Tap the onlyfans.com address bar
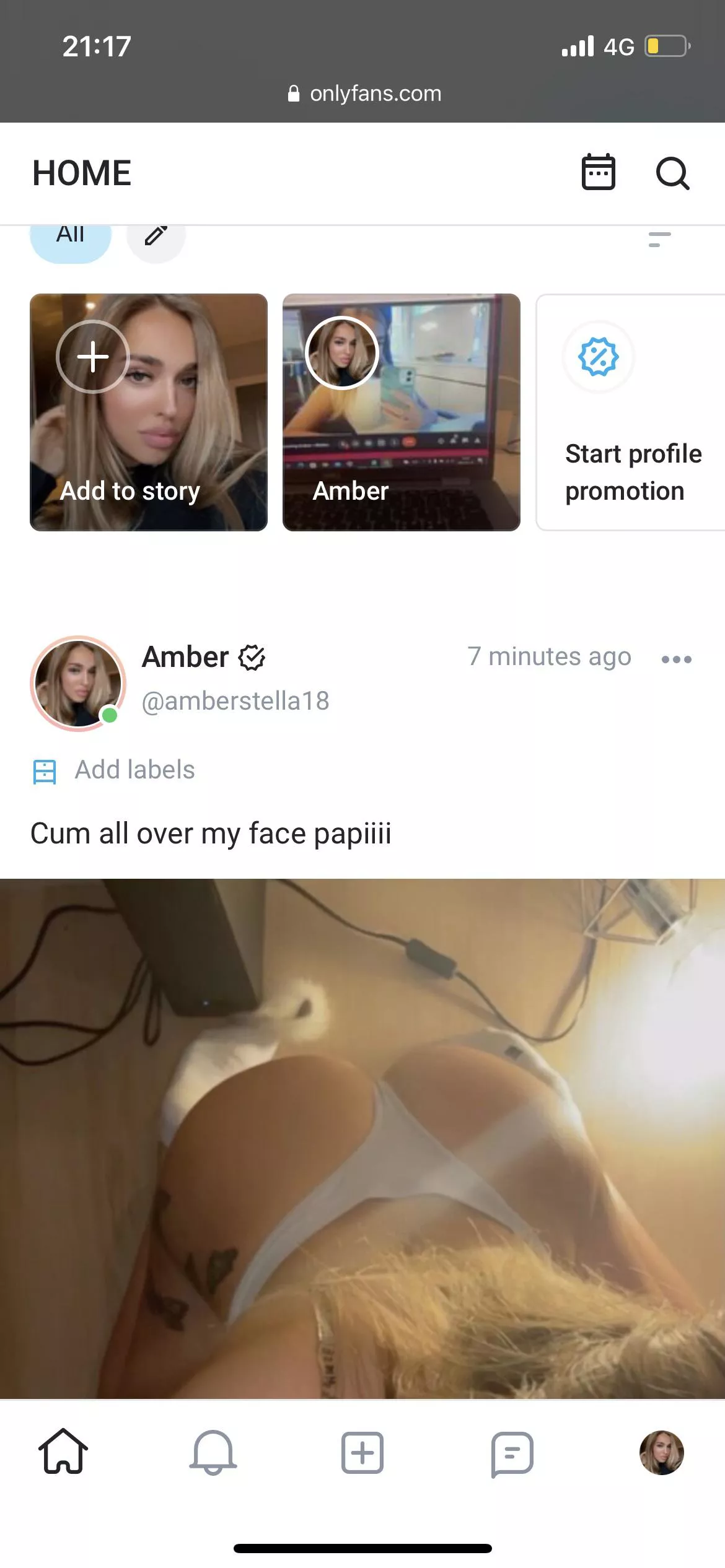 [x=364, y=94]
